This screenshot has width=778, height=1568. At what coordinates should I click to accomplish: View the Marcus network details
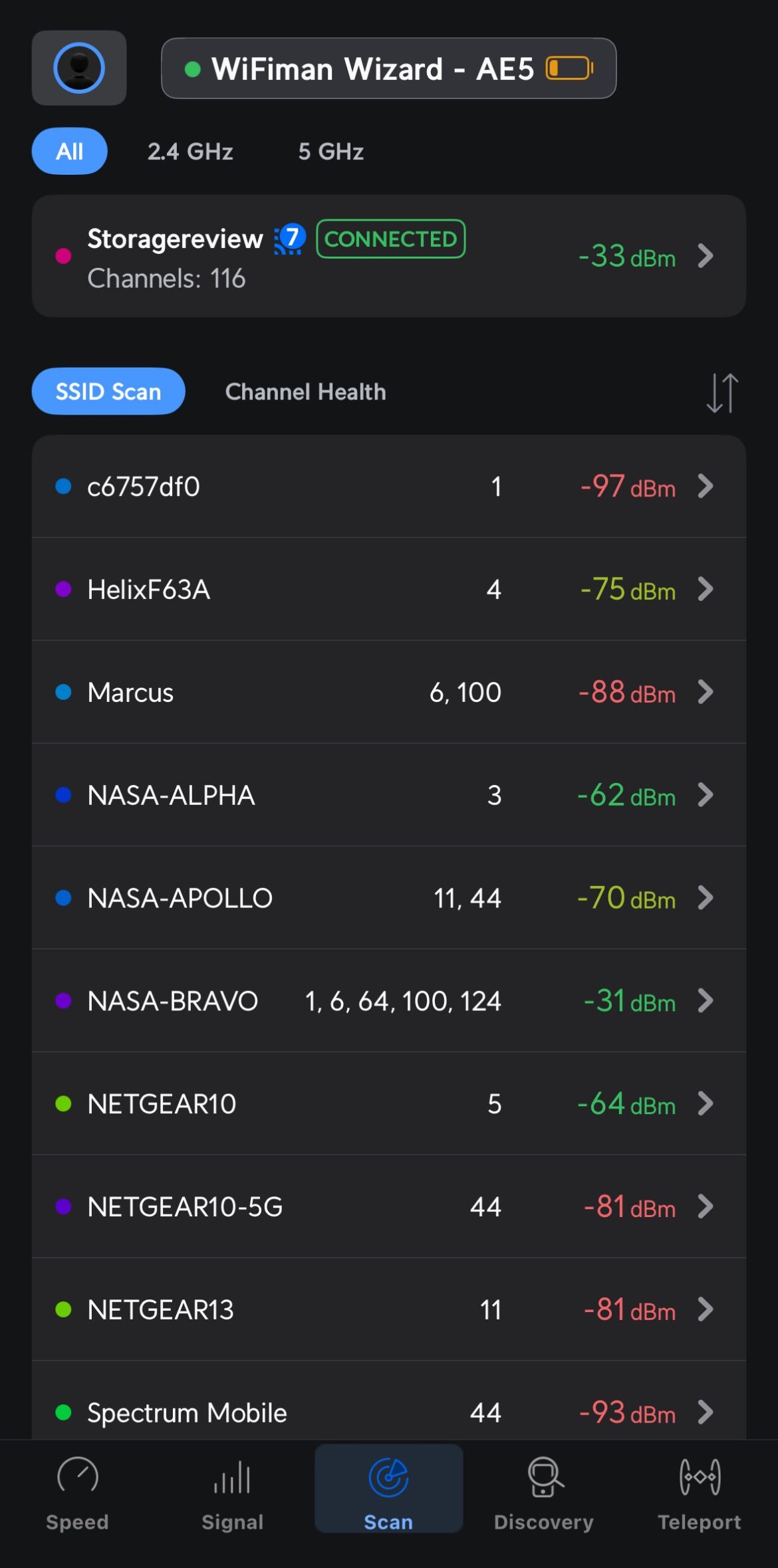[x=389, y=692]
